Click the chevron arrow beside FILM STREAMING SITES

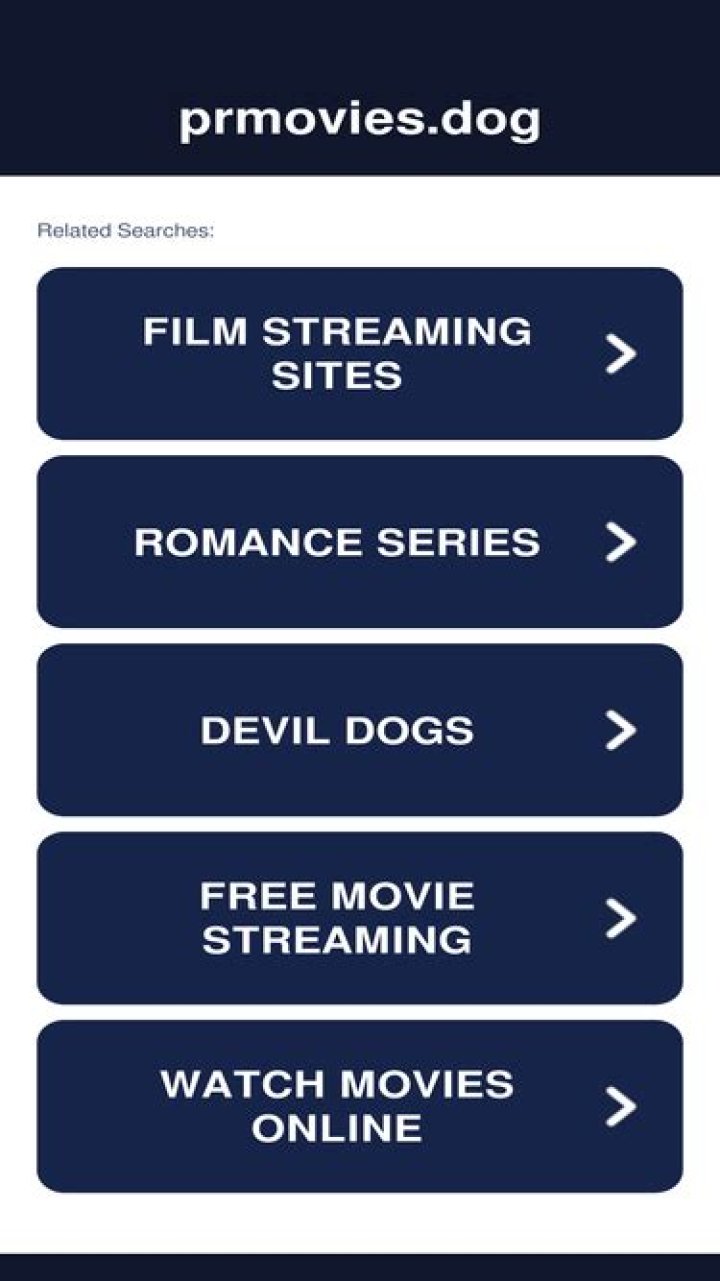pos(622,353)
